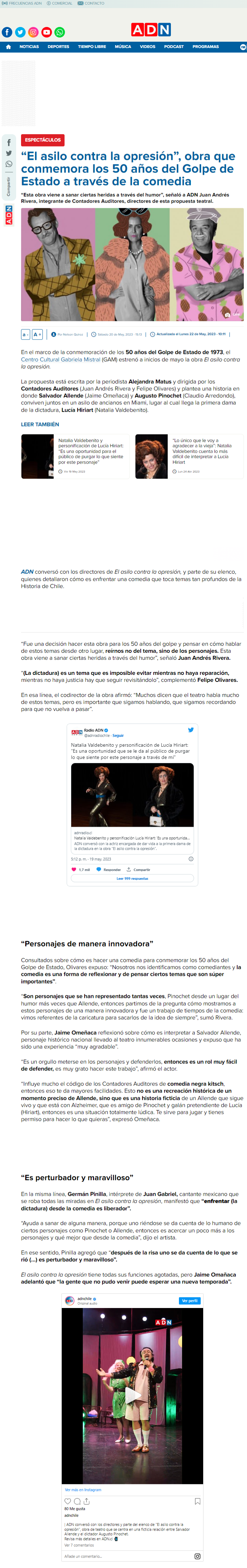The image size is (247, 1568).
Task: Tap Ver perfil on the Instagram embed
Action: pos(189,1301)
